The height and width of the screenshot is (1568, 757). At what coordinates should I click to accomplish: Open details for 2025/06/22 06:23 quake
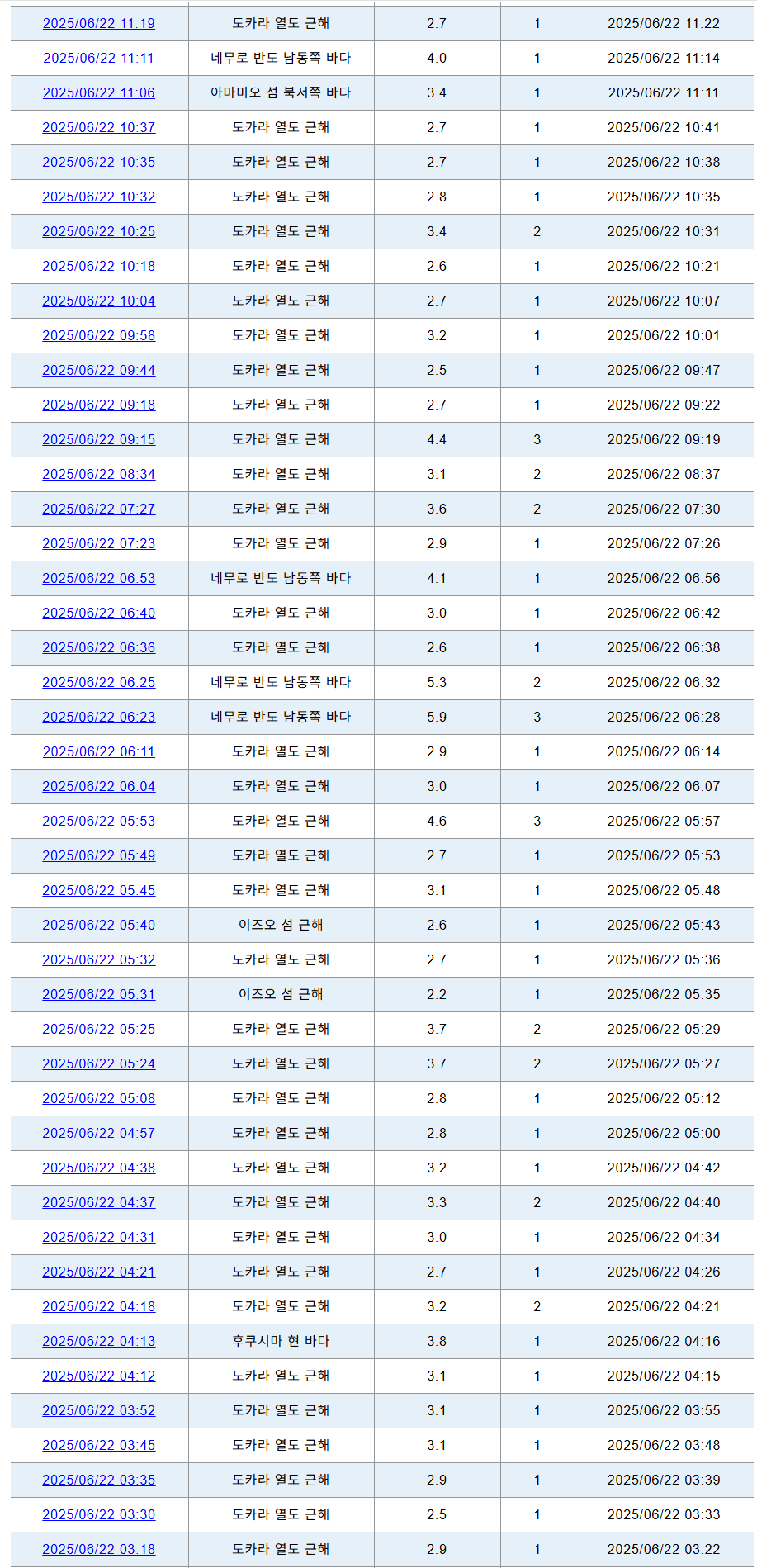(x=99, y=717)
